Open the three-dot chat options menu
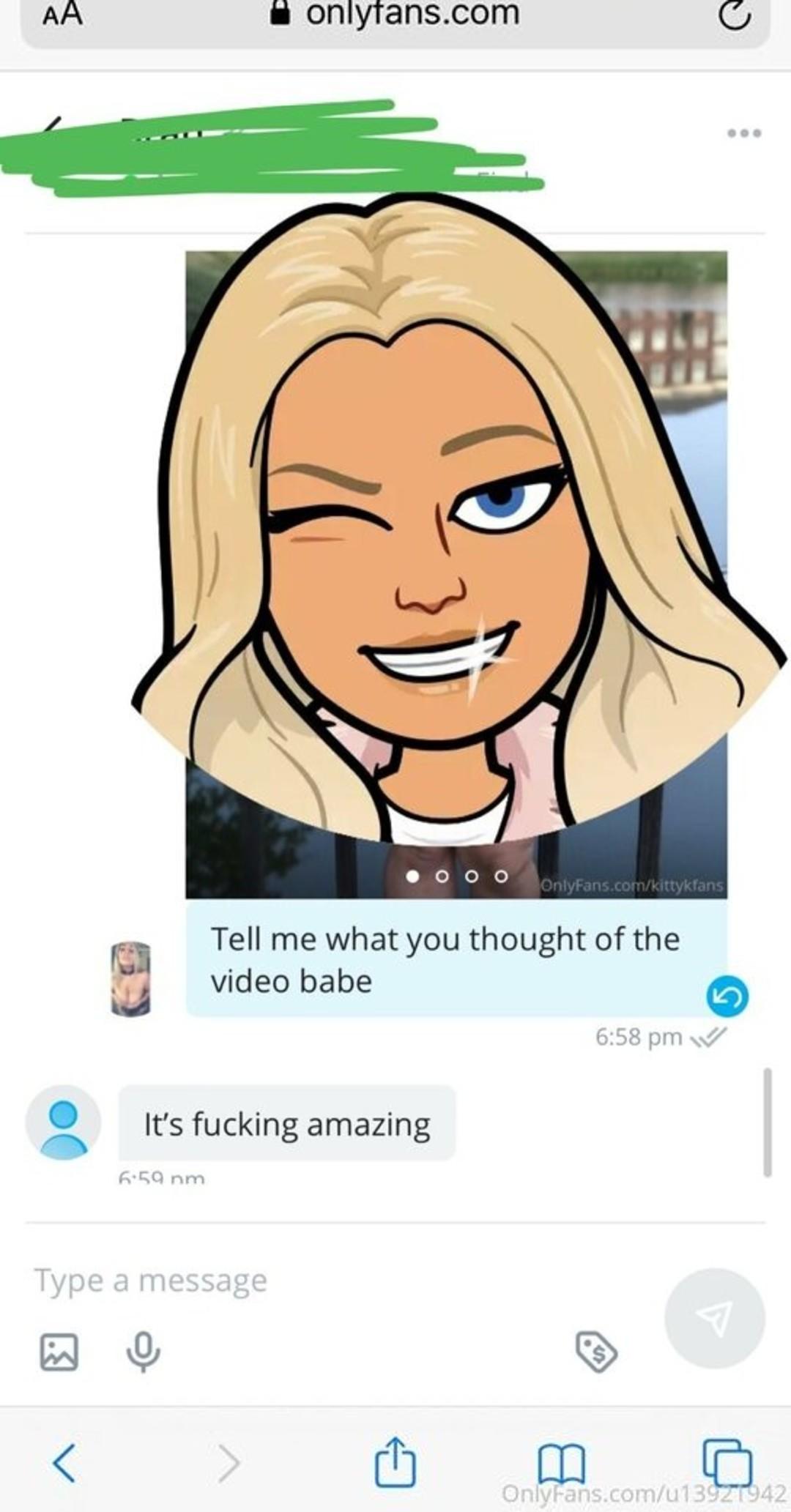This screenshot has width=791, height=1512. point(744,133)
